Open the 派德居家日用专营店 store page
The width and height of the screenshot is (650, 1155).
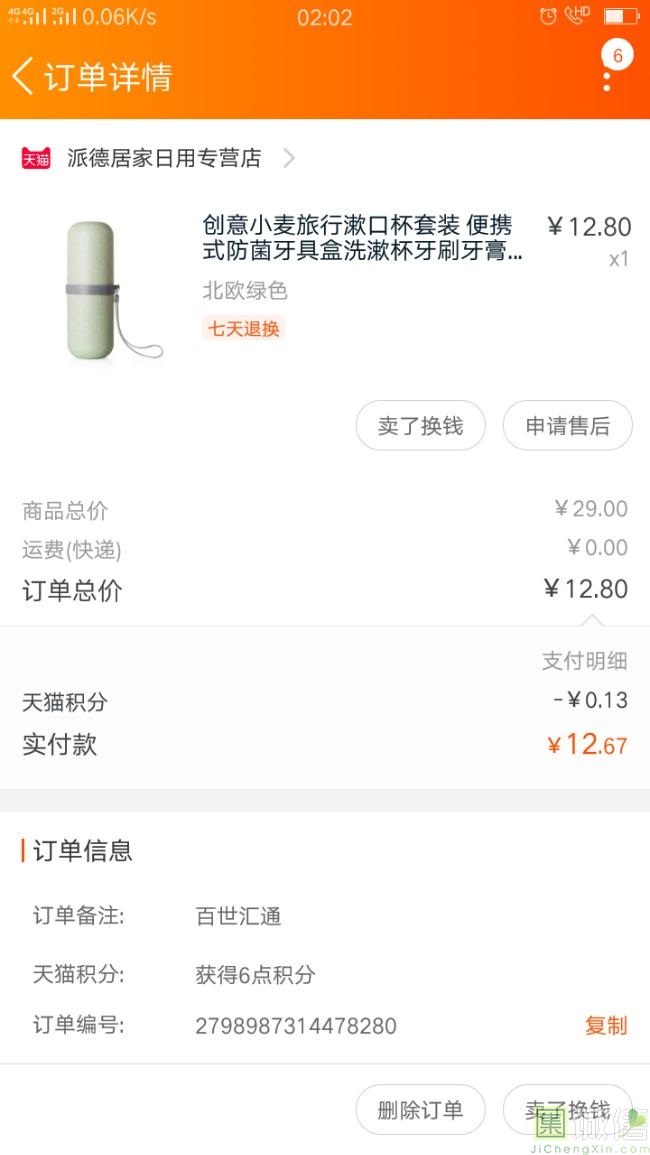coord(163,158)
